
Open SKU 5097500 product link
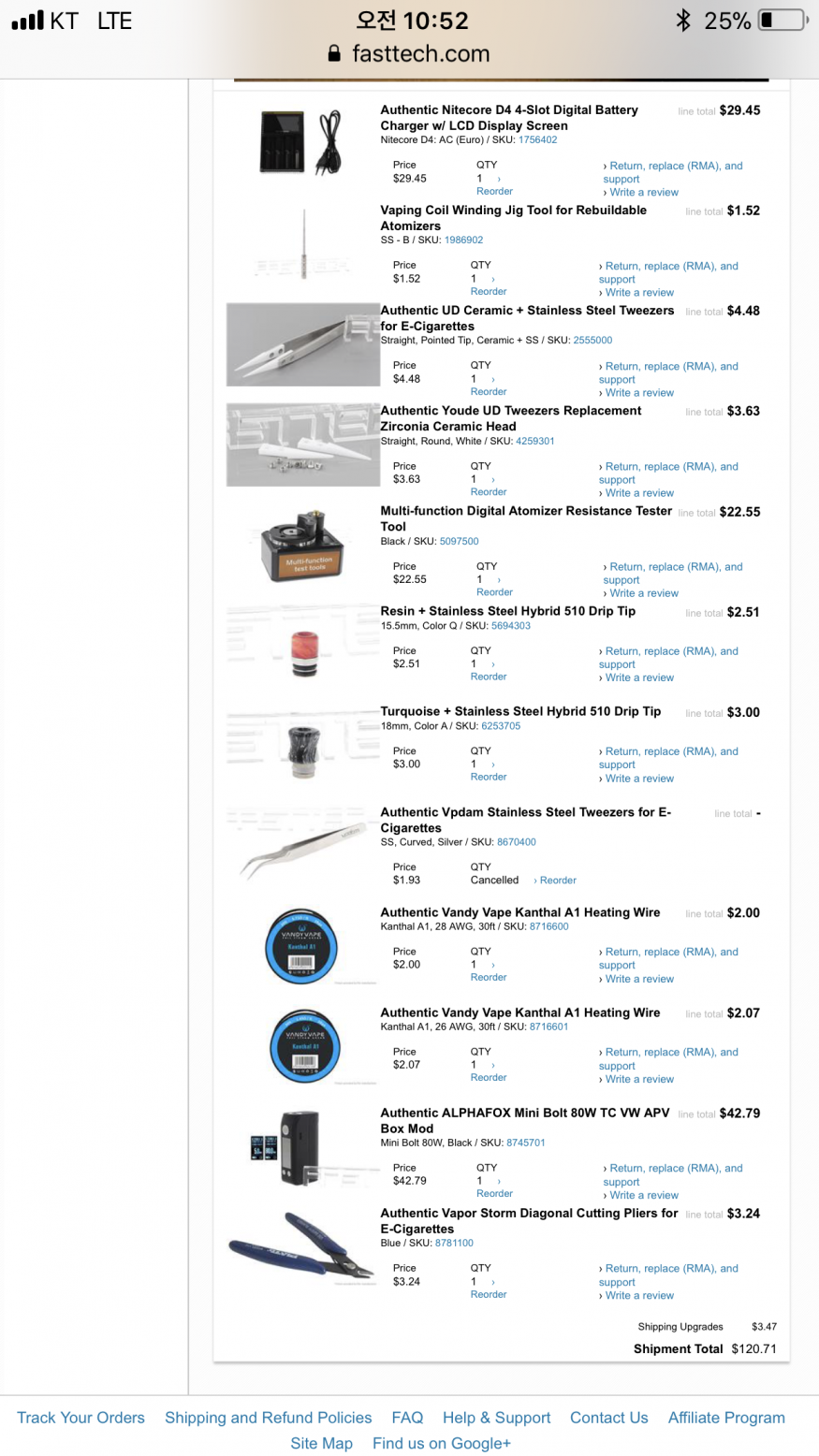point(459,542)
